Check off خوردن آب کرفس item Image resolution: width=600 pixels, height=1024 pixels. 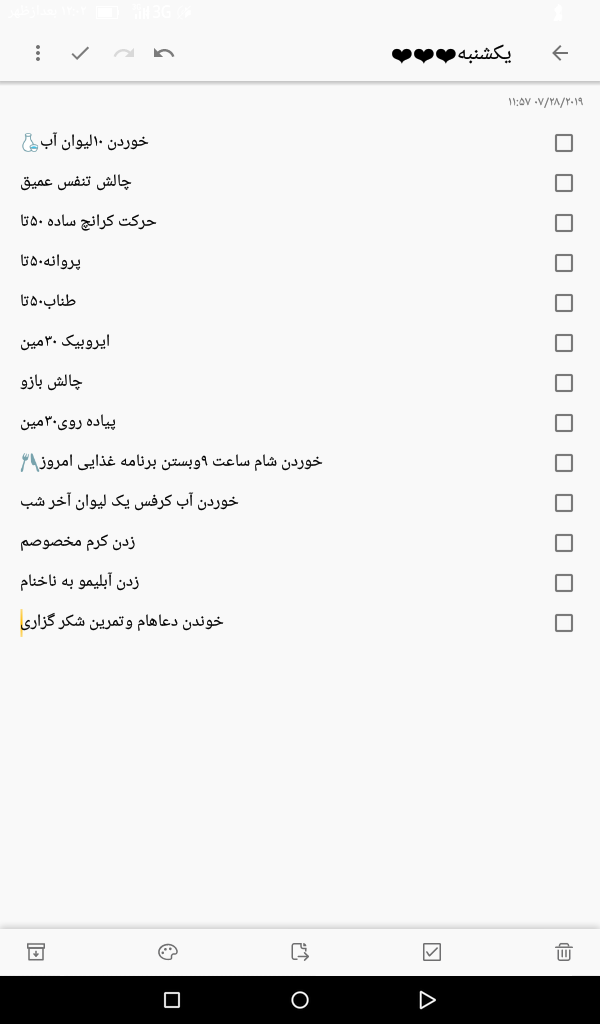click(x=564, y=503)
